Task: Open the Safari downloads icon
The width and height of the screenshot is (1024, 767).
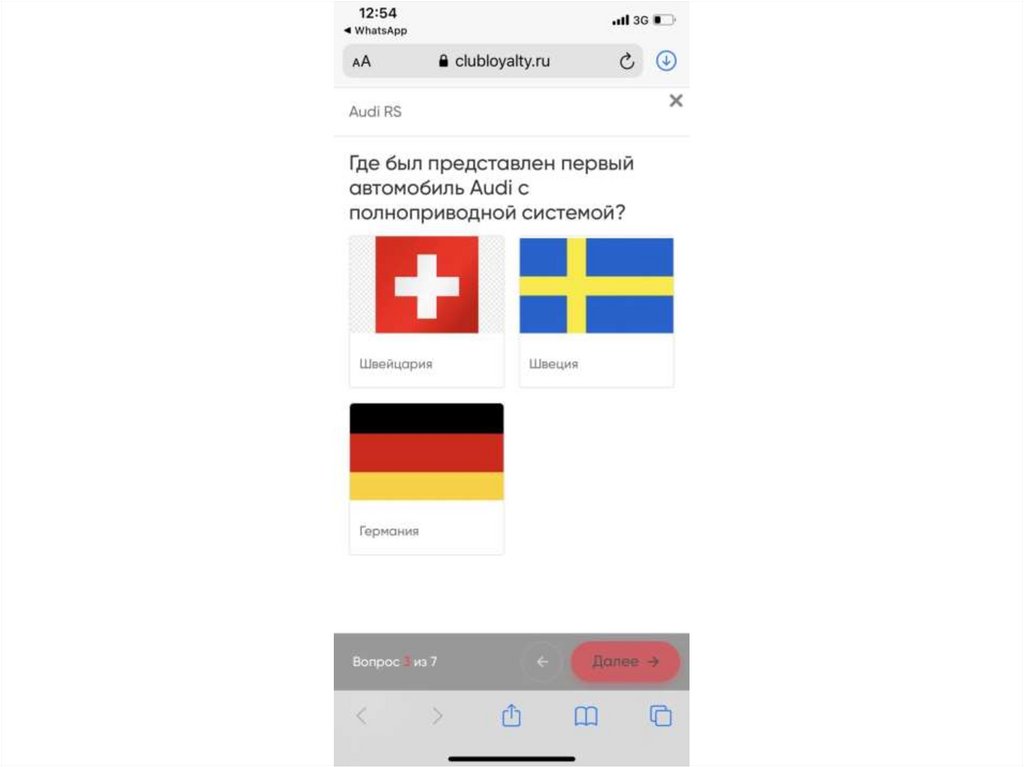Action: (x=666, y=61)
